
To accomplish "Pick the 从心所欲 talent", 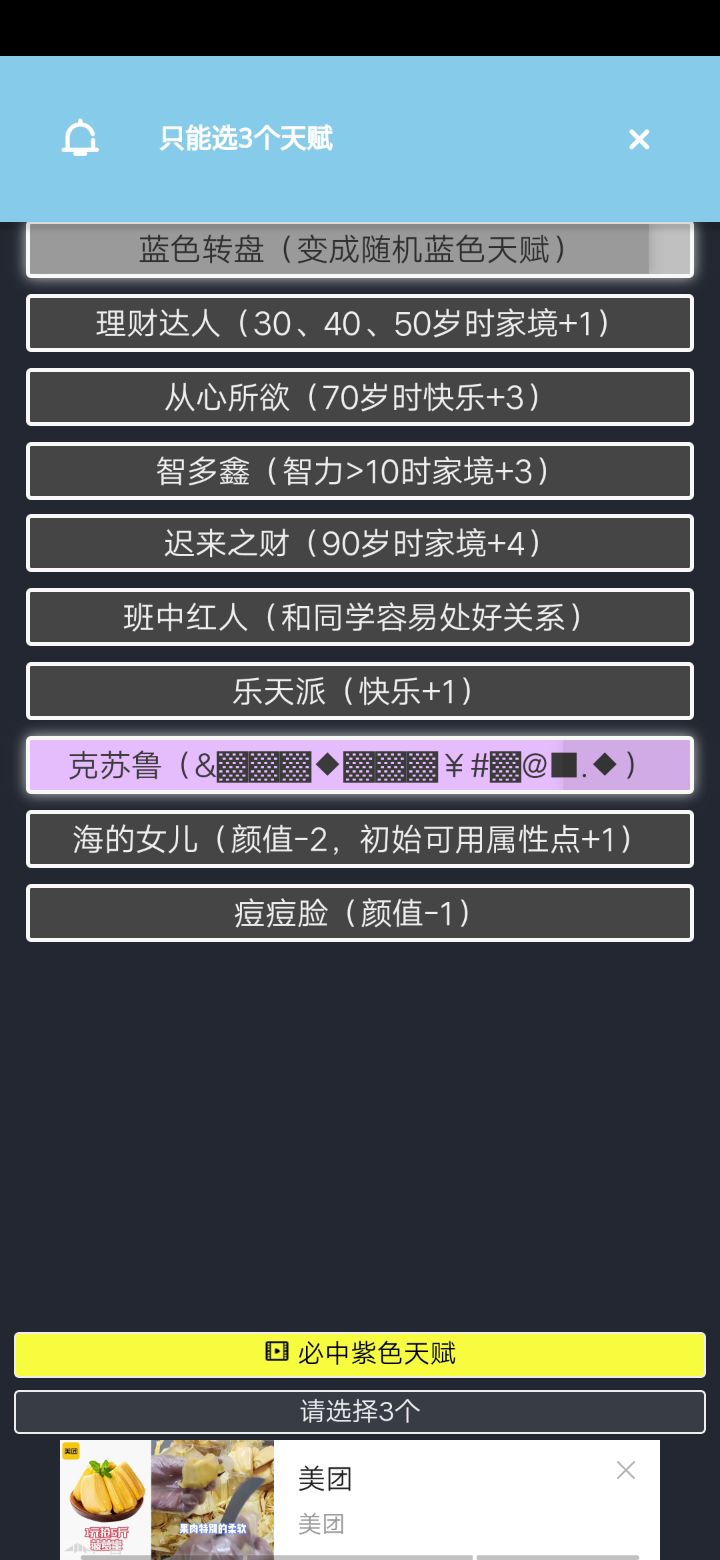I will pos(359,397).
